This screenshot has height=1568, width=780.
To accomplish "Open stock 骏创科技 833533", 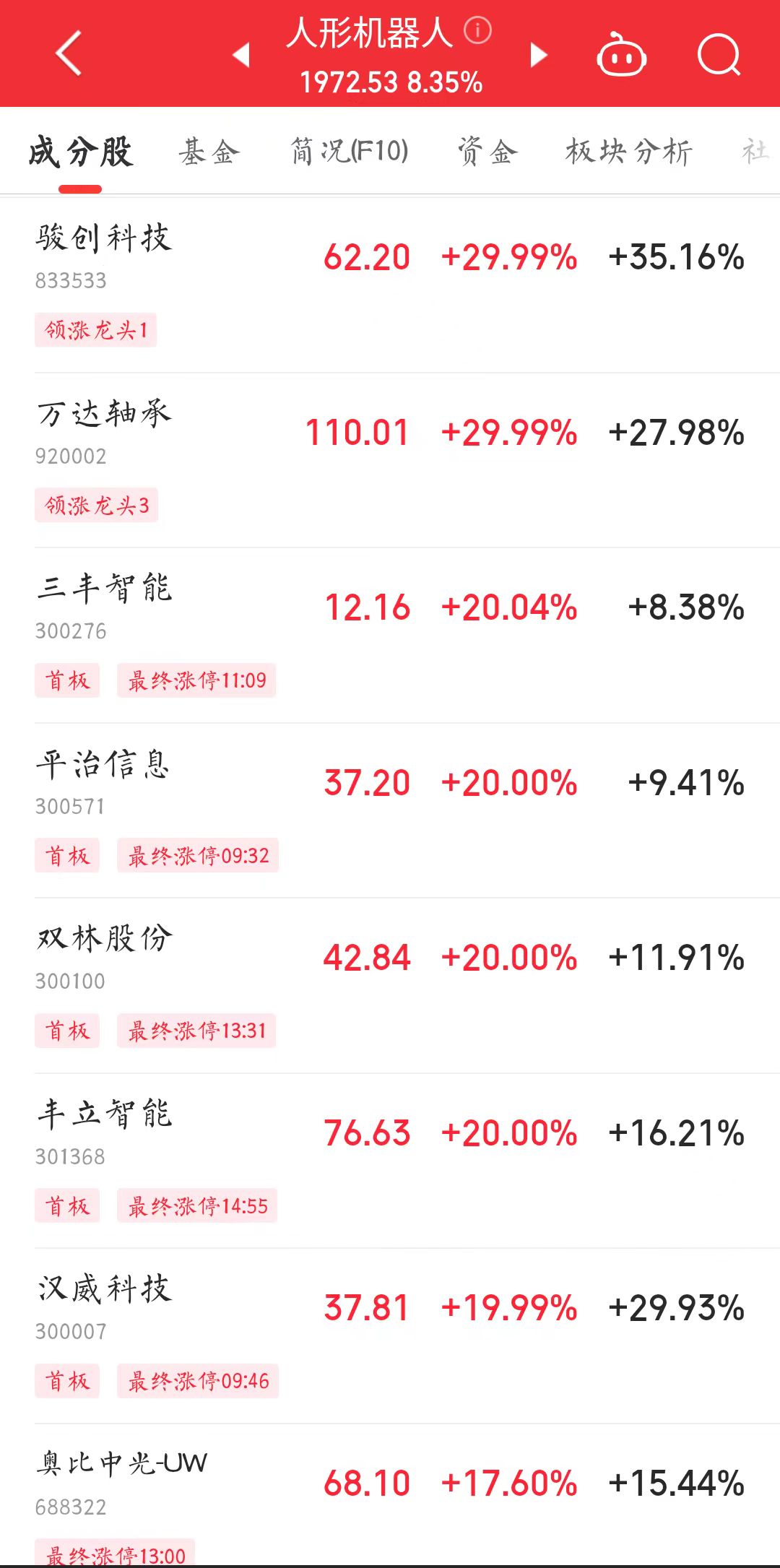I will pyautogui.click(x=390, y=285).
